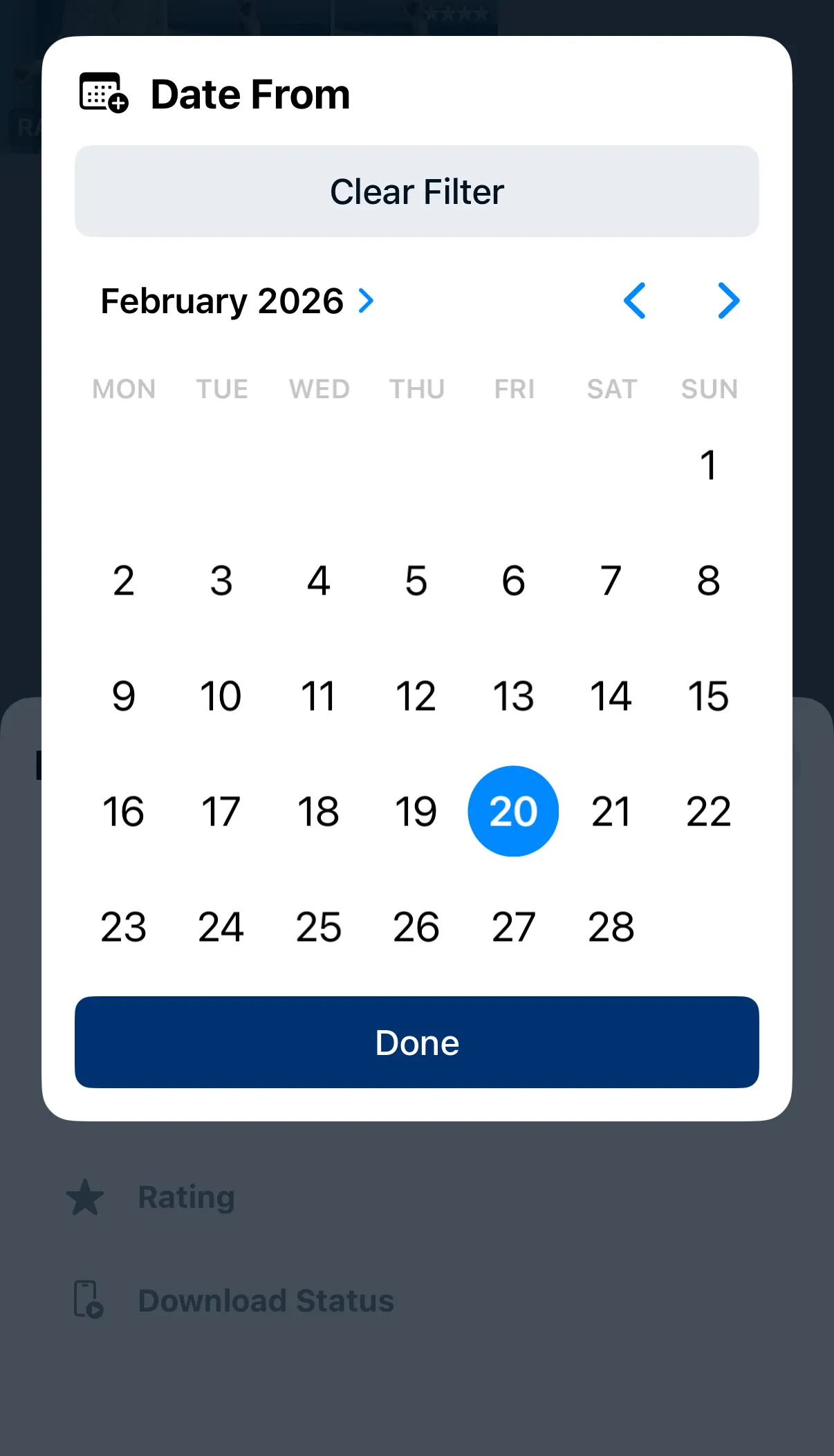Go to the next month
This screenshot has height=1456, width=834.
click(x=728, y=301)
